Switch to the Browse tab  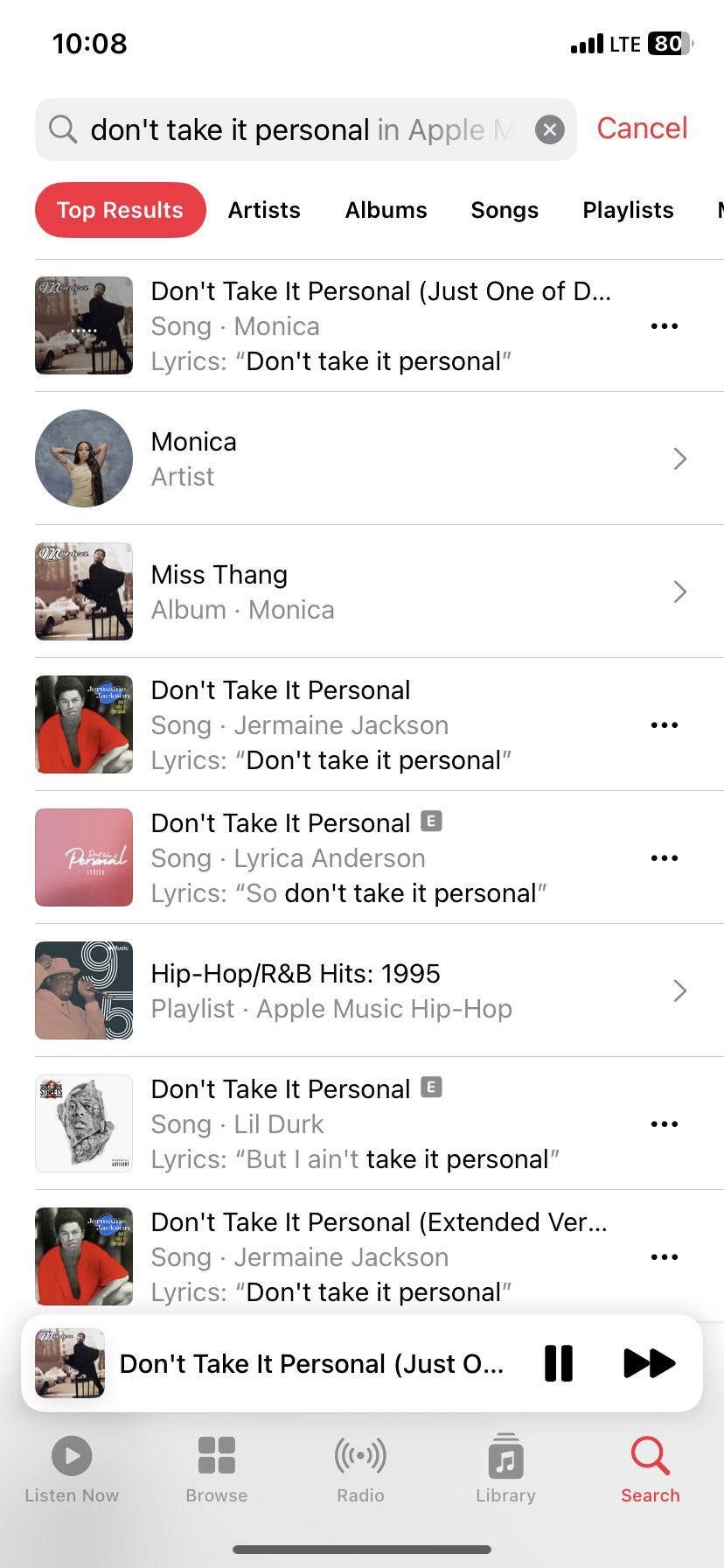tap(217, 1470)
